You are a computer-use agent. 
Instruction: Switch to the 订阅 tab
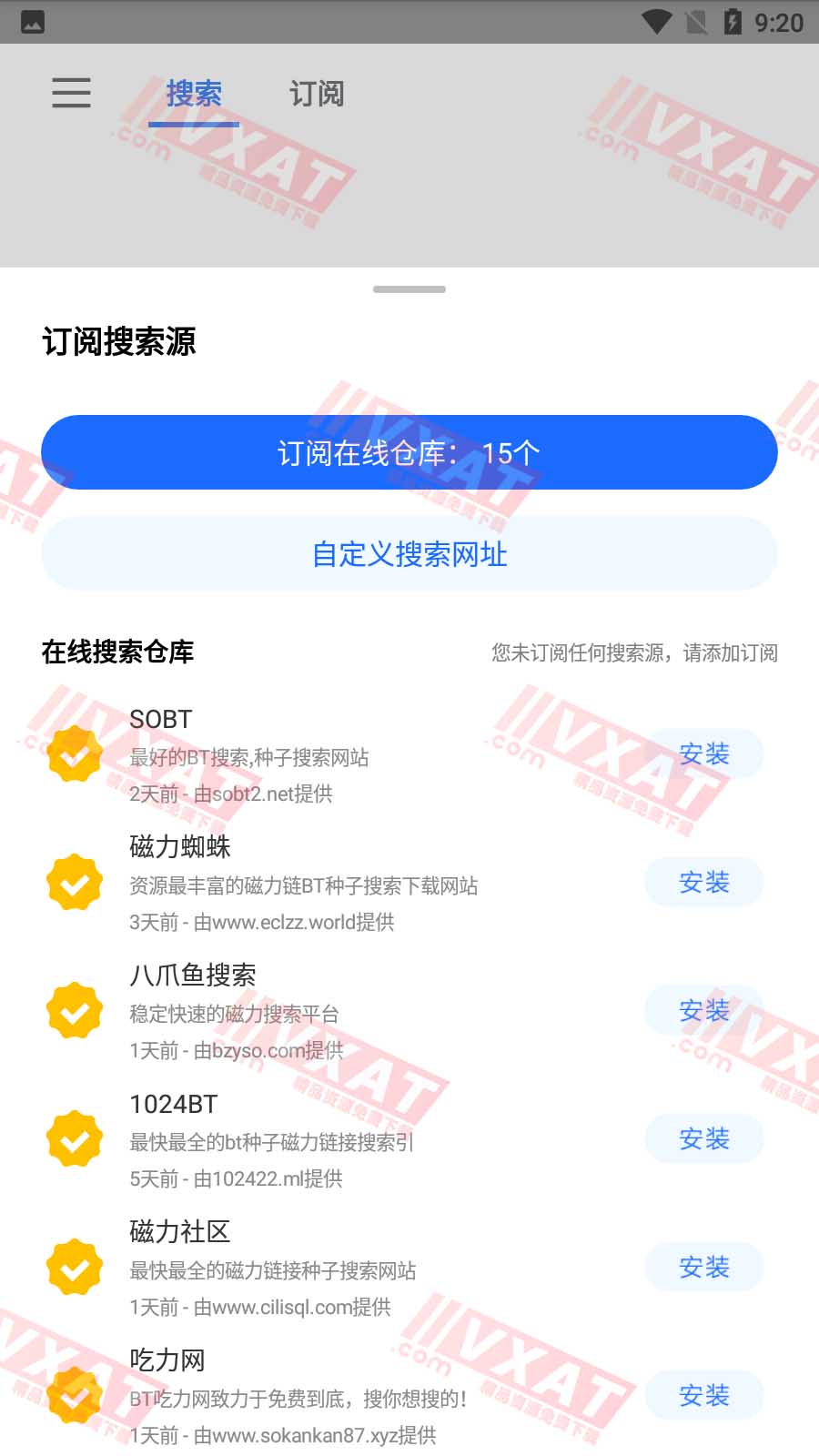[317, 93]
